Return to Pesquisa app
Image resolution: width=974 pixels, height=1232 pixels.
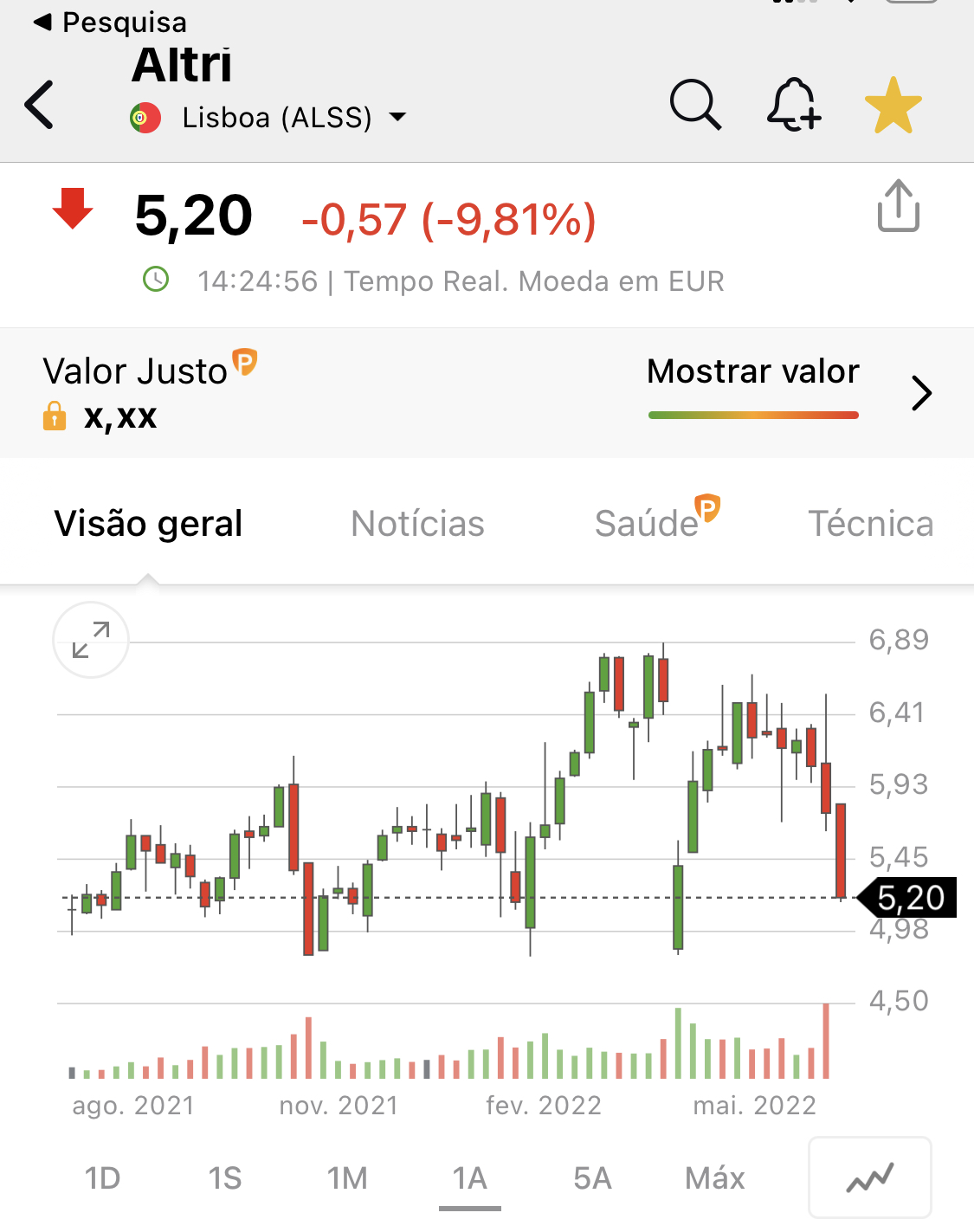coord(111,23)
